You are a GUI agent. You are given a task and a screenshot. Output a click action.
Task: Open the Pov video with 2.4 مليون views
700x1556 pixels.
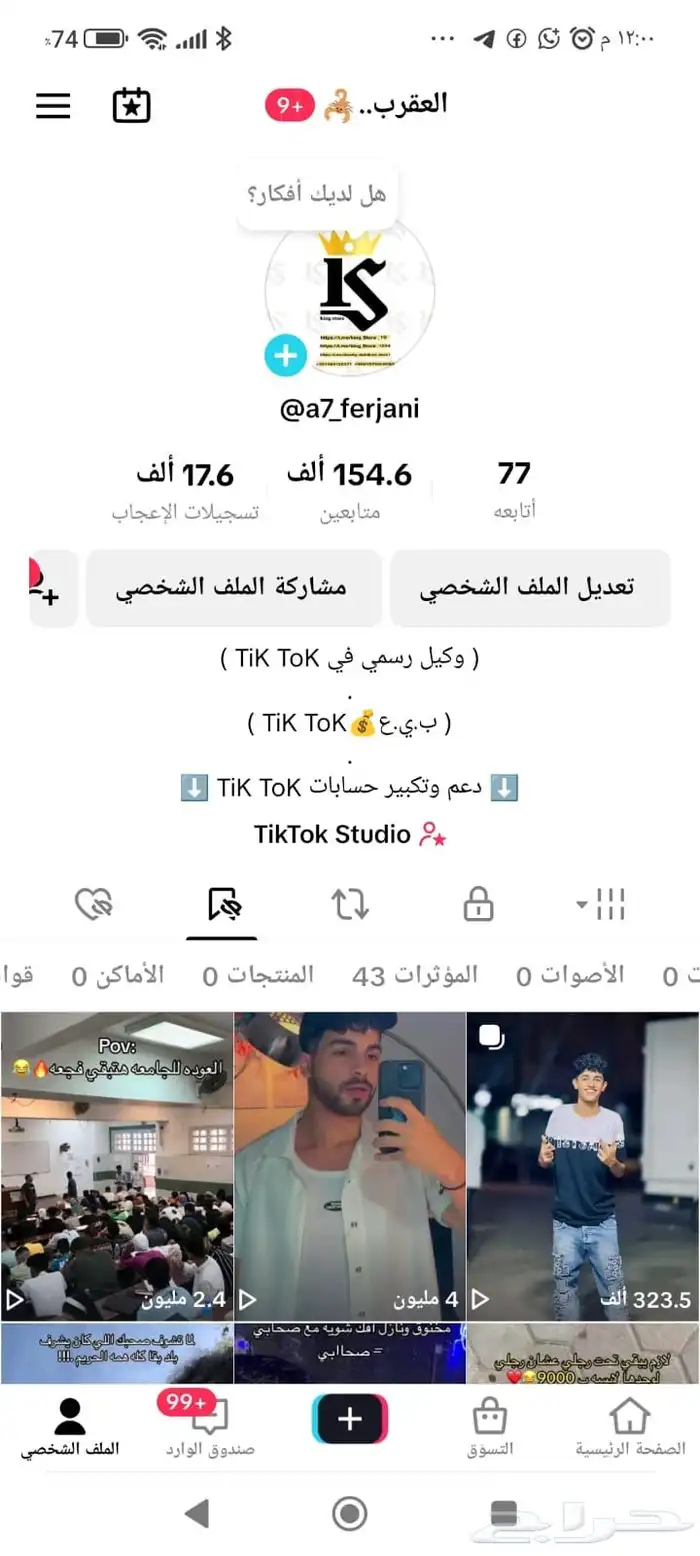(116, 1165)
